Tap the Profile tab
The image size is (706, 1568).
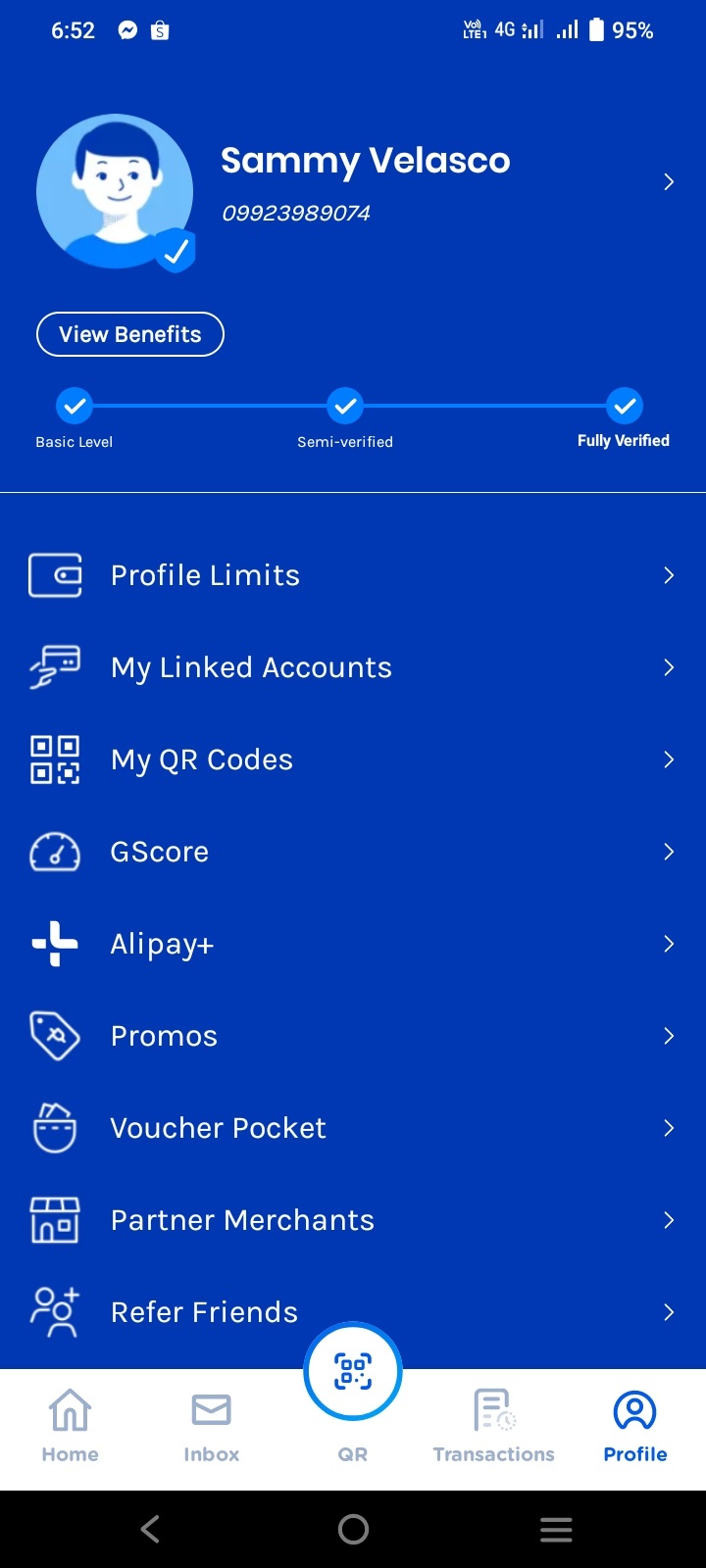pyautogui.click(x=635, y=1427)
